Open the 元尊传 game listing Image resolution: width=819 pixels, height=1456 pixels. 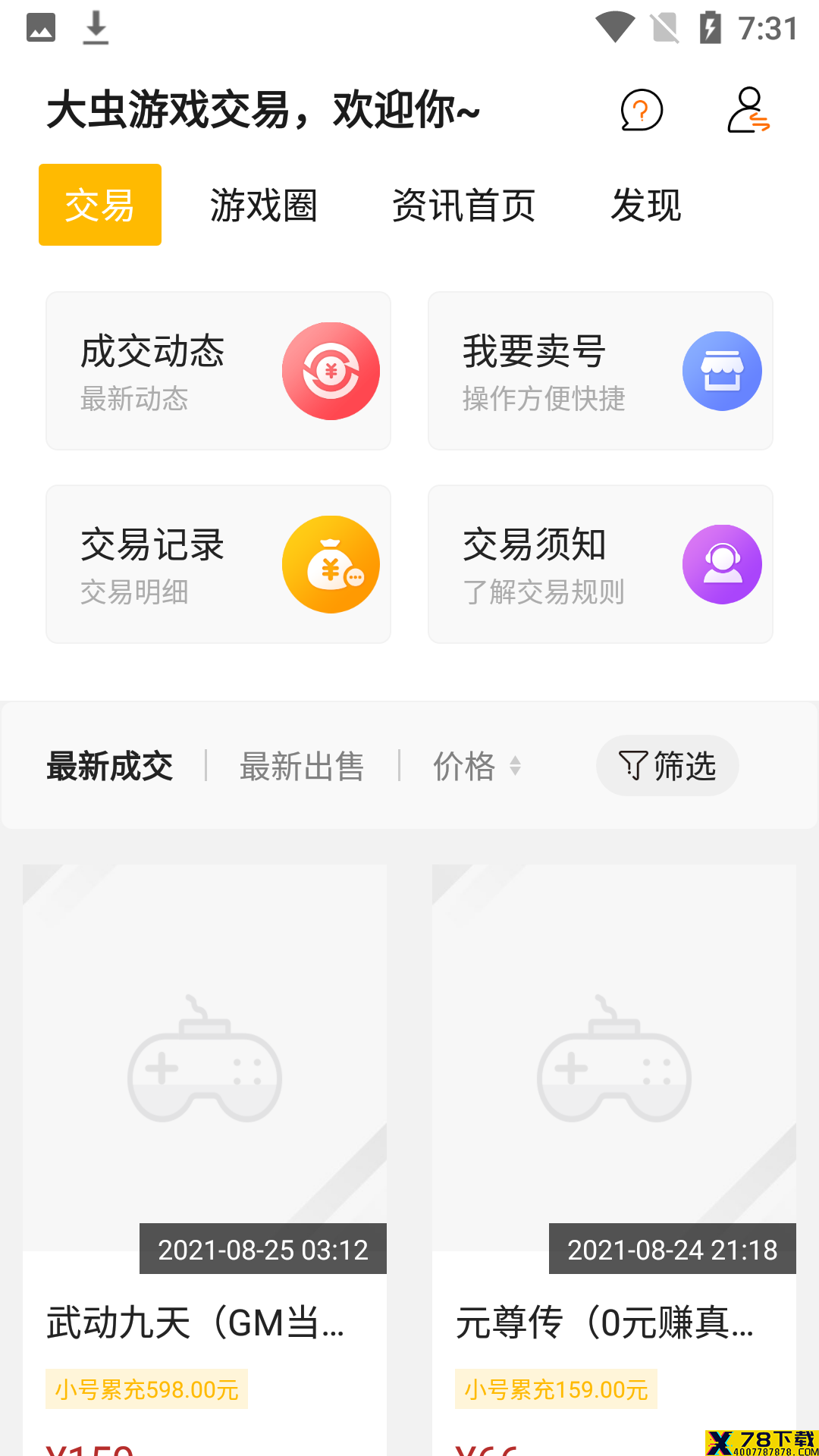pos(614,1160)
